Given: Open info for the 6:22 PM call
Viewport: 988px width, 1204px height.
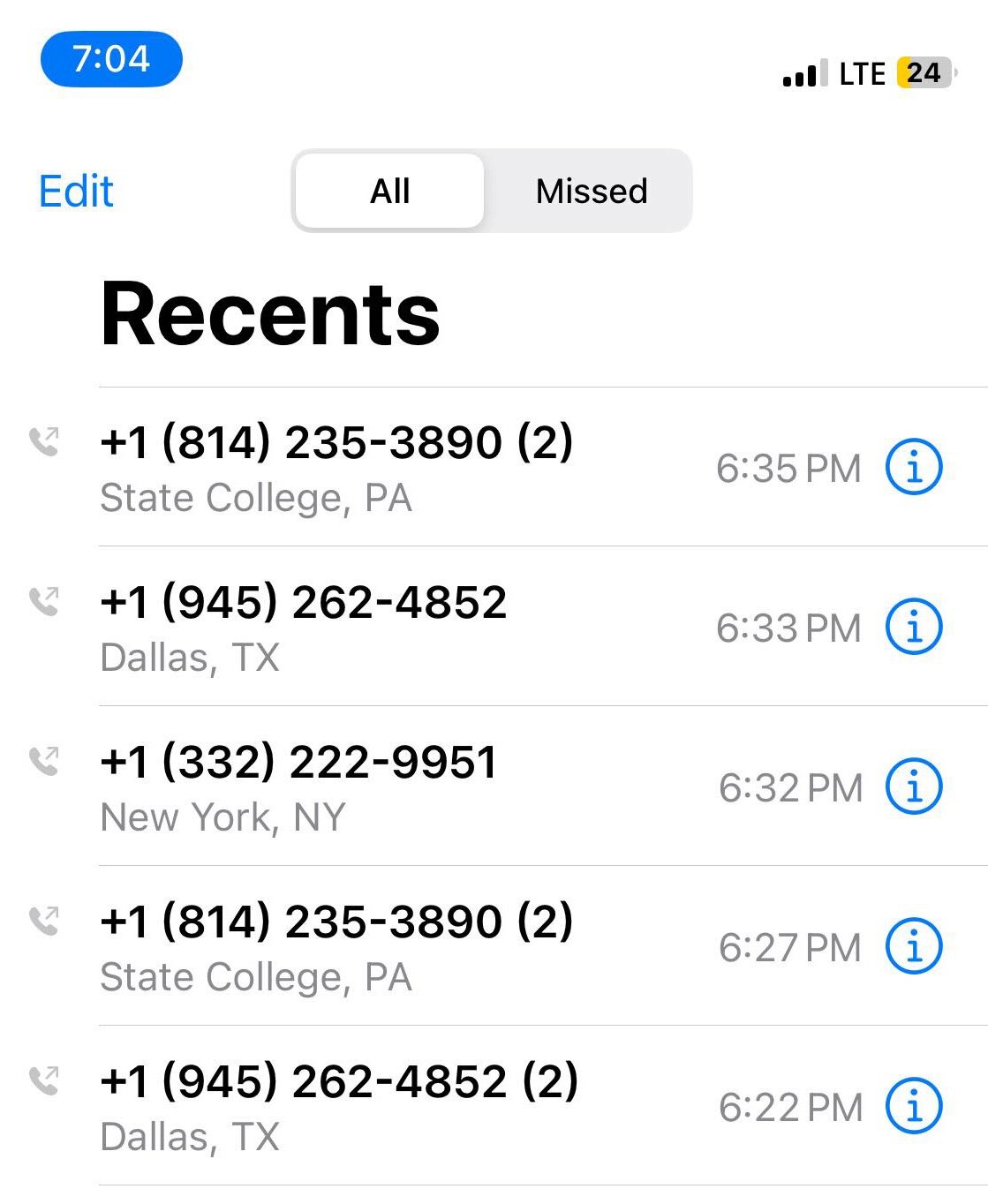Looking at the screenshot, I should 914,1106.
